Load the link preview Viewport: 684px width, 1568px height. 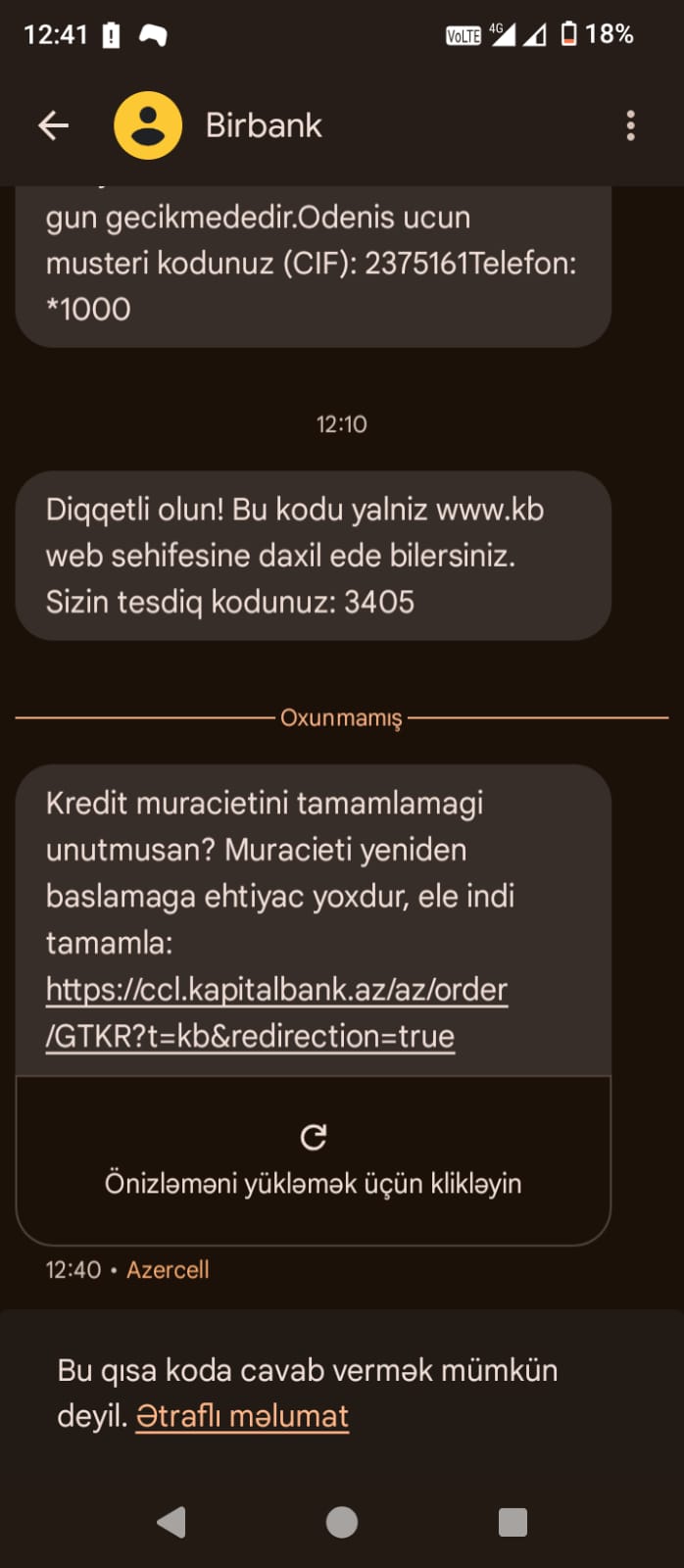(313, 1161)
